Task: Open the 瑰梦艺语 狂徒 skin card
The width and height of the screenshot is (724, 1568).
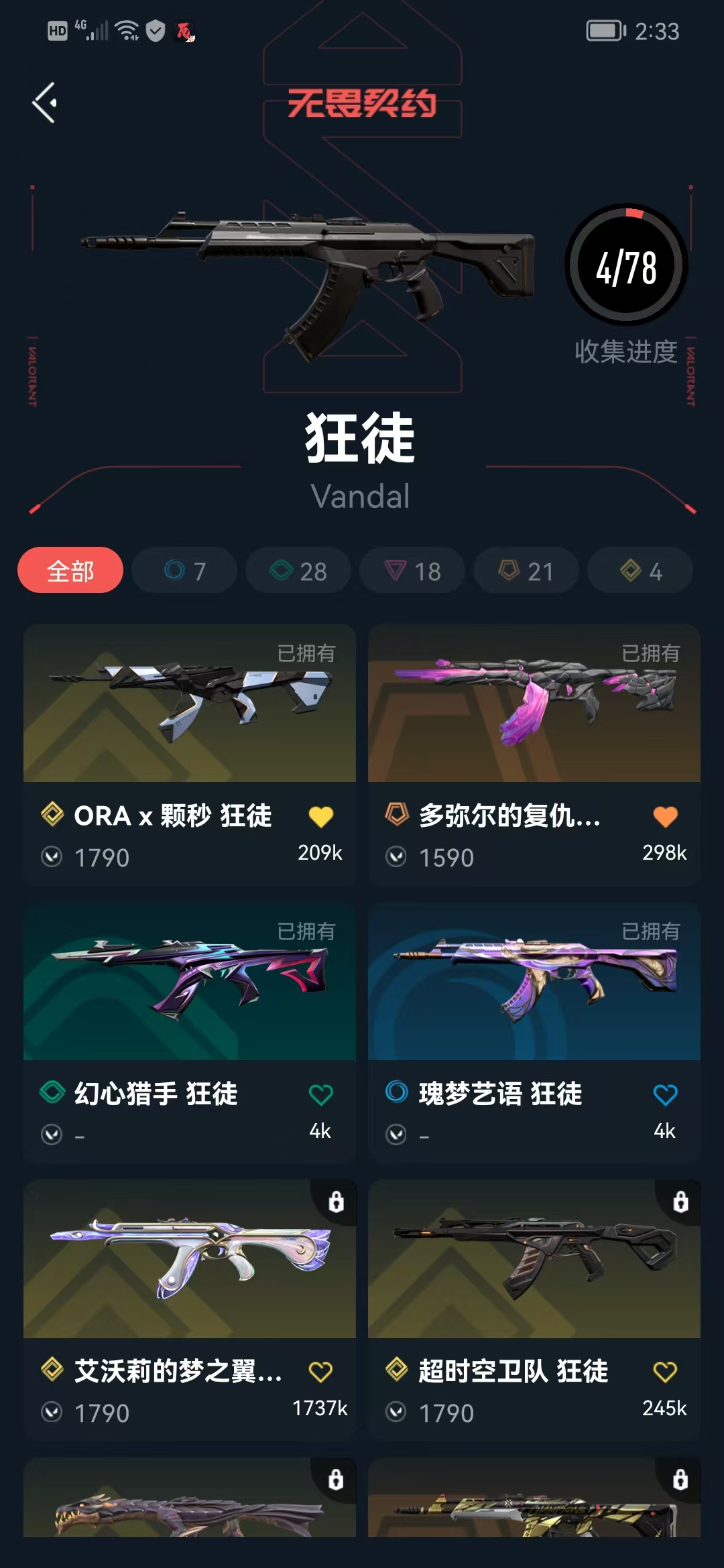Action: pyautogui.click(x=534, y=1033)
